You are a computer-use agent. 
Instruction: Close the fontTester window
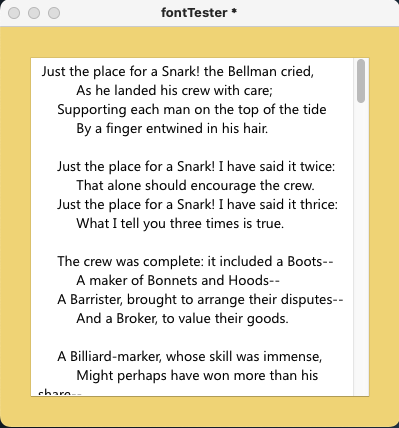(x=14, y=13)
